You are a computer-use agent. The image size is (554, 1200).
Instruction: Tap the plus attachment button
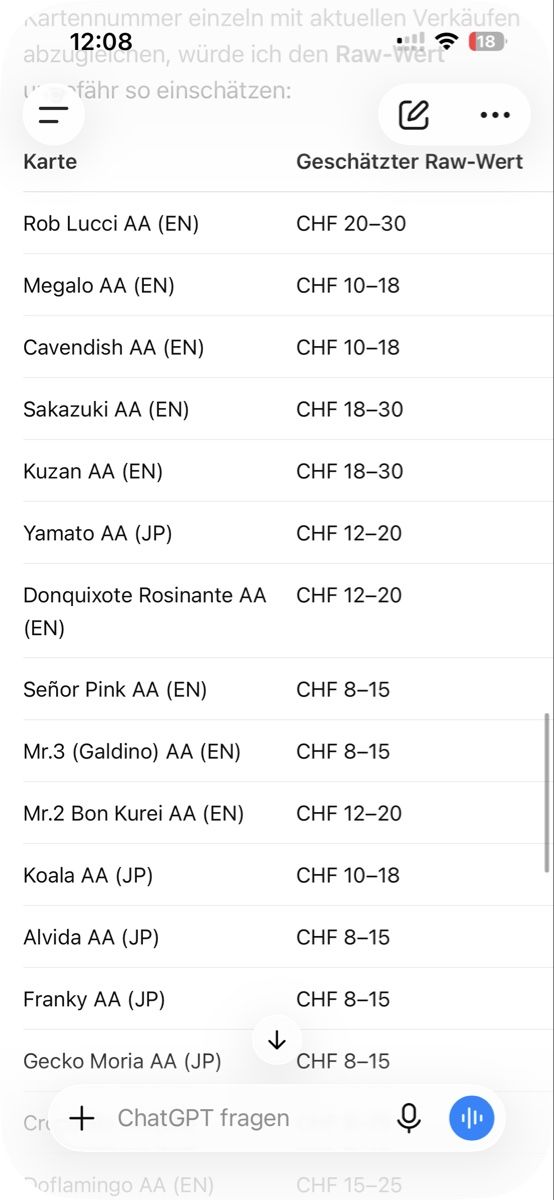pos(82,1118)
